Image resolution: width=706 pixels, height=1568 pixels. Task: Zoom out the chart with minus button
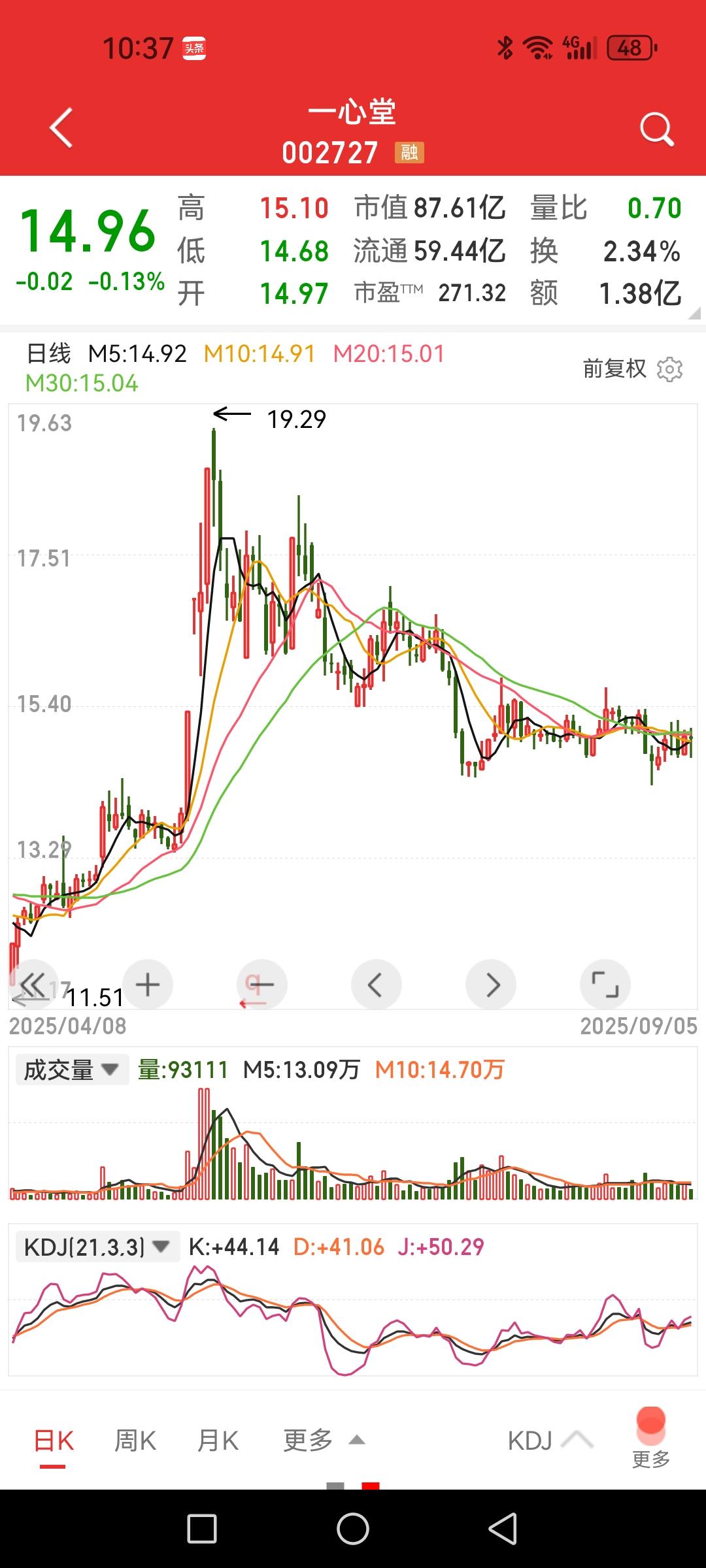(x=261, y=985)
